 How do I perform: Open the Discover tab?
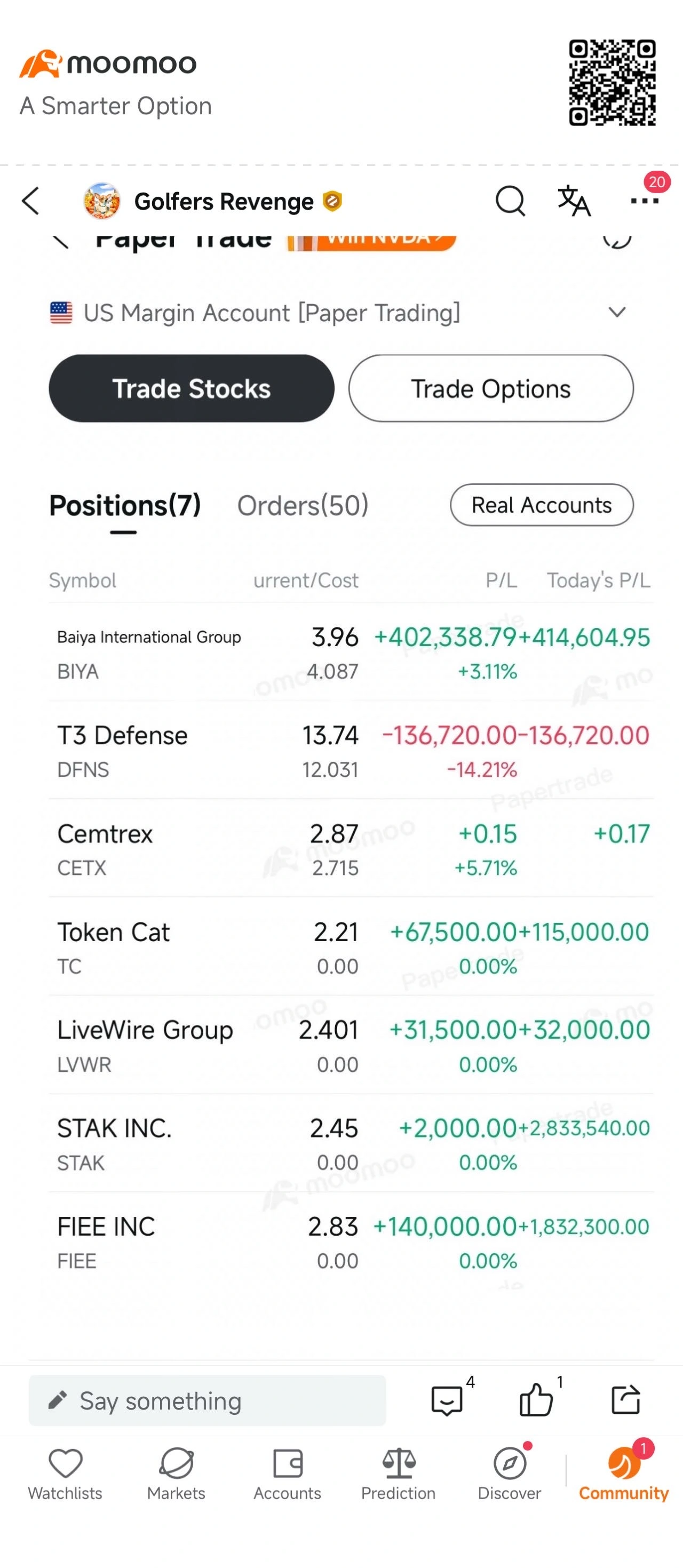click(510, 1474)
